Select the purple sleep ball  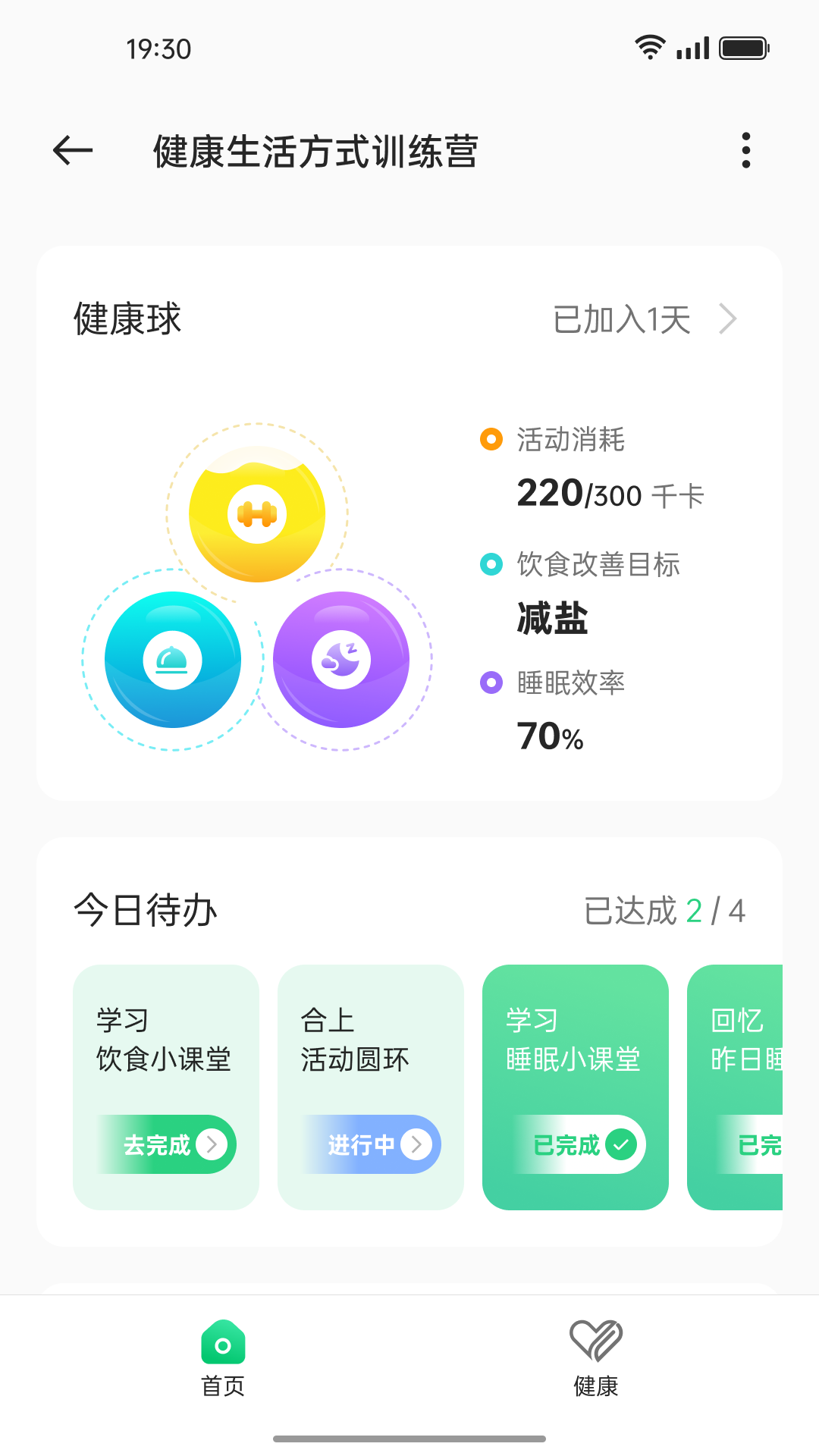tap(341, 658)
